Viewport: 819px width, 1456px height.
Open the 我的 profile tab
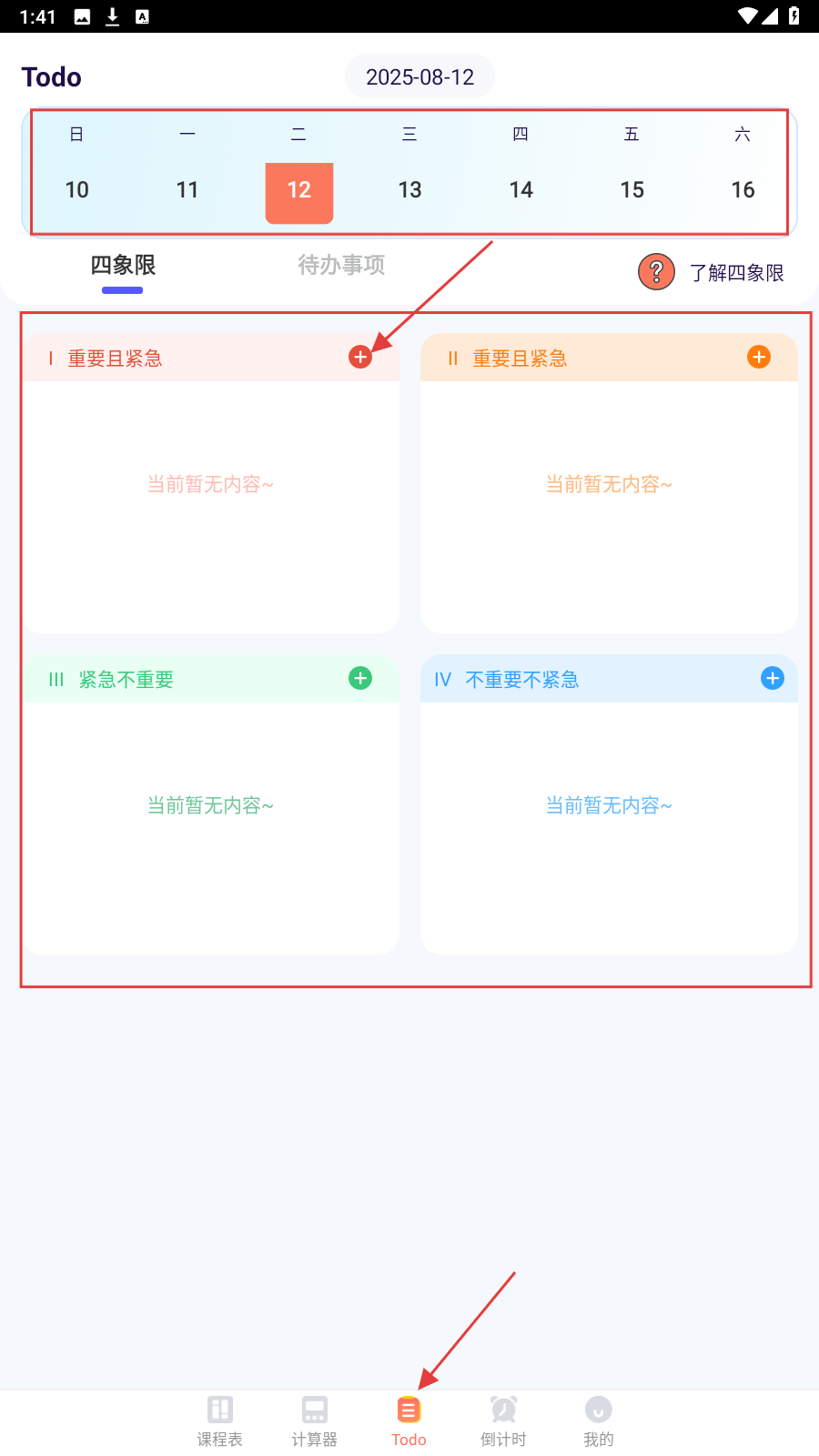point(598,1420)
